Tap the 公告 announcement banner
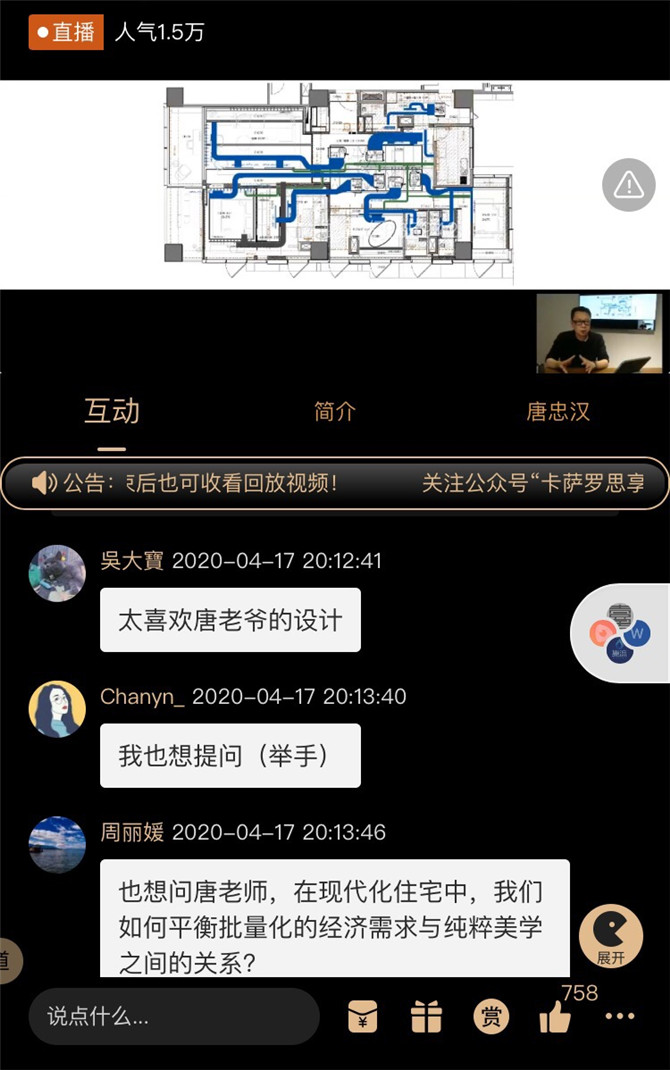 click(334, 484)
